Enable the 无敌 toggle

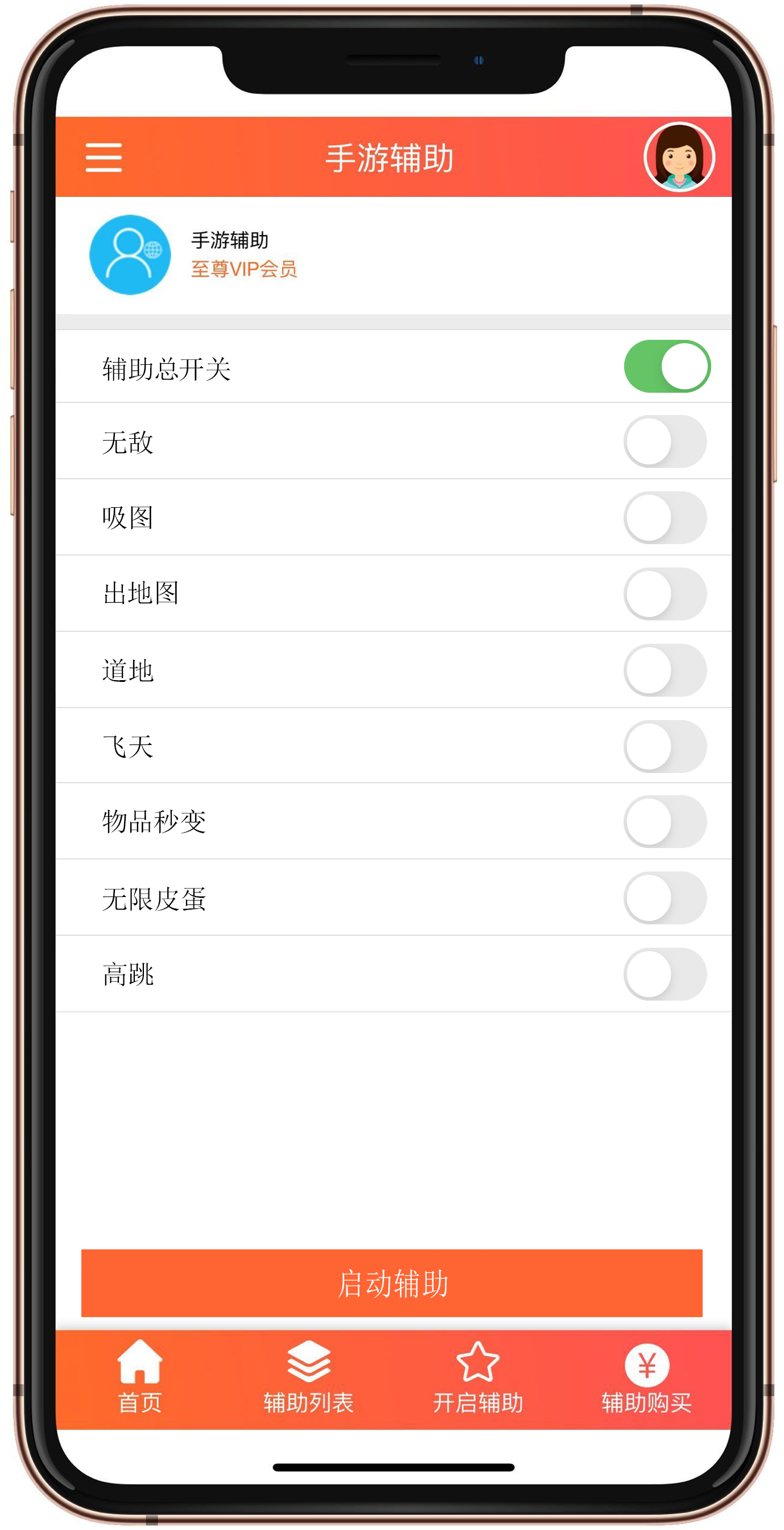[665, 441]
